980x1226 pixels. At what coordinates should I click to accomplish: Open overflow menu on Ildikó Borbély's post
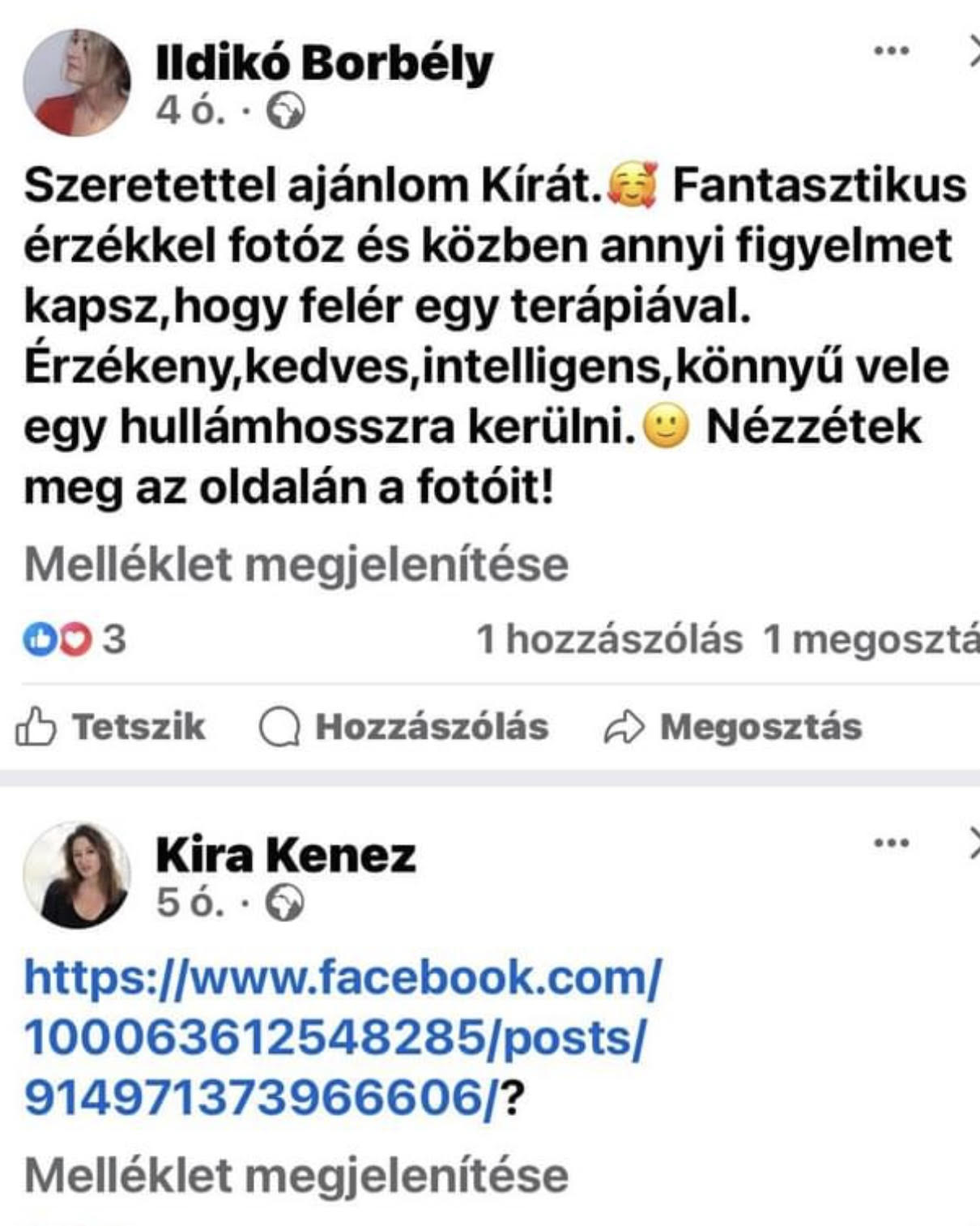pyautogui.click(x=892, y=52)
